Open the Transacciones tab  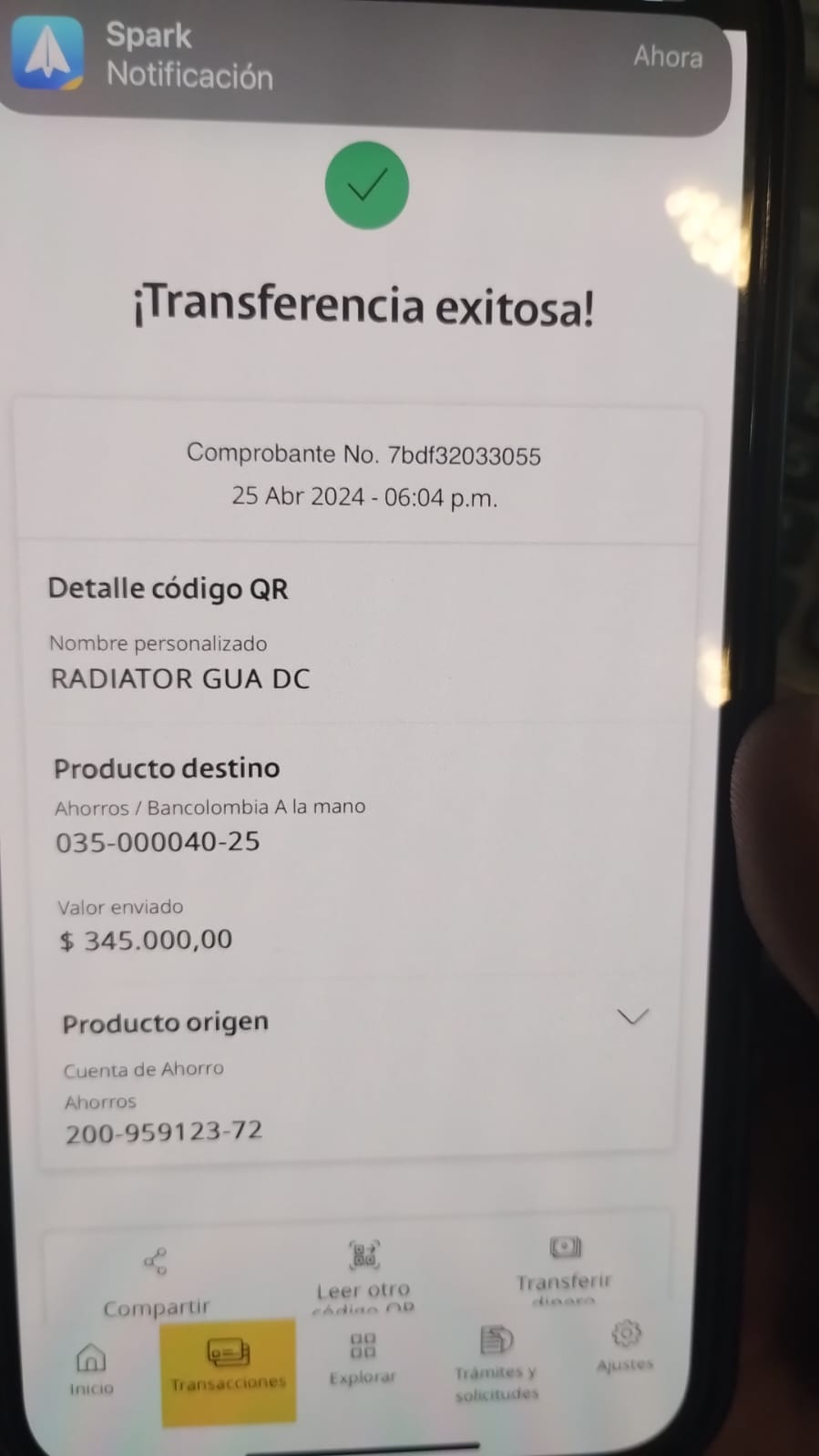click(x=228, y=1365)
